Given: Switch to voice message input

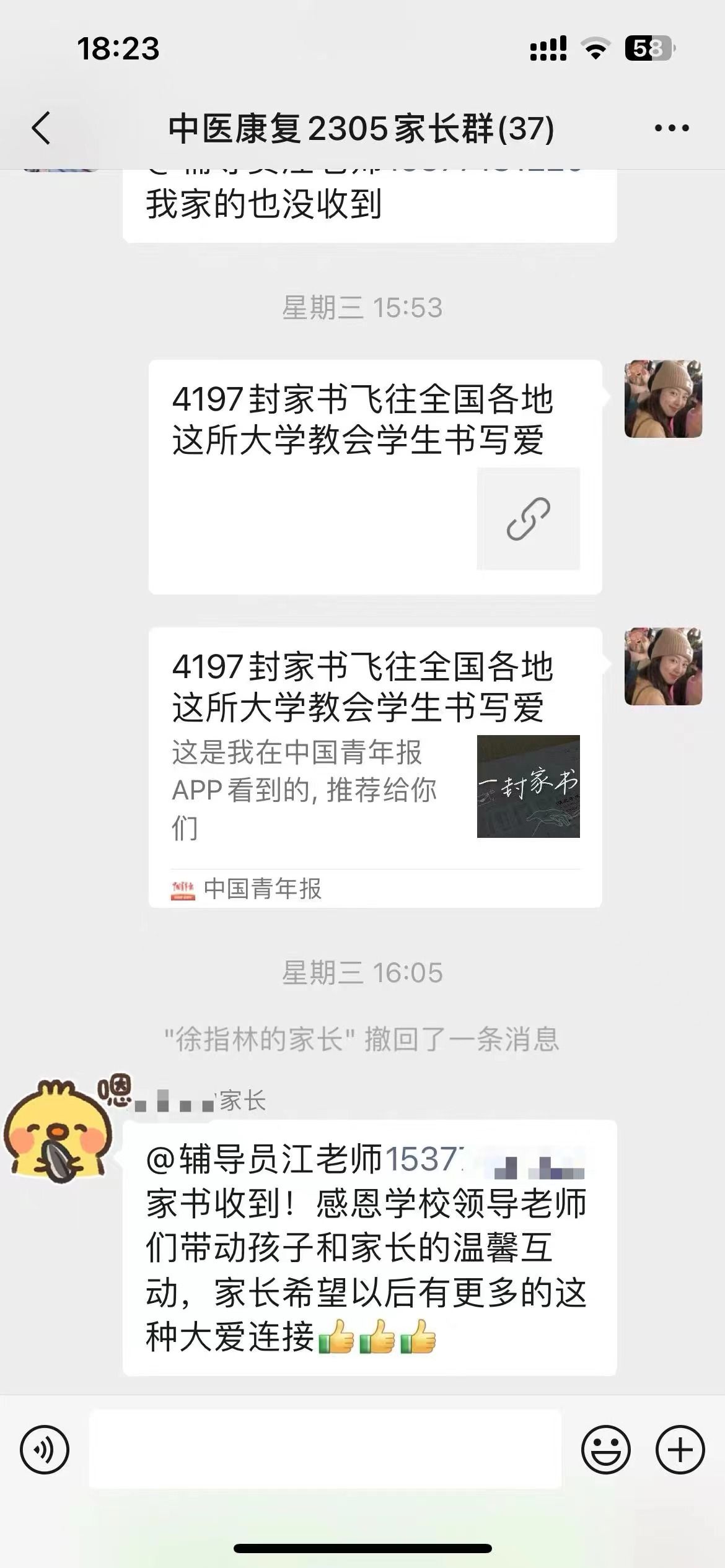Looking at the screenshot, I should (x=45, y=1450).
